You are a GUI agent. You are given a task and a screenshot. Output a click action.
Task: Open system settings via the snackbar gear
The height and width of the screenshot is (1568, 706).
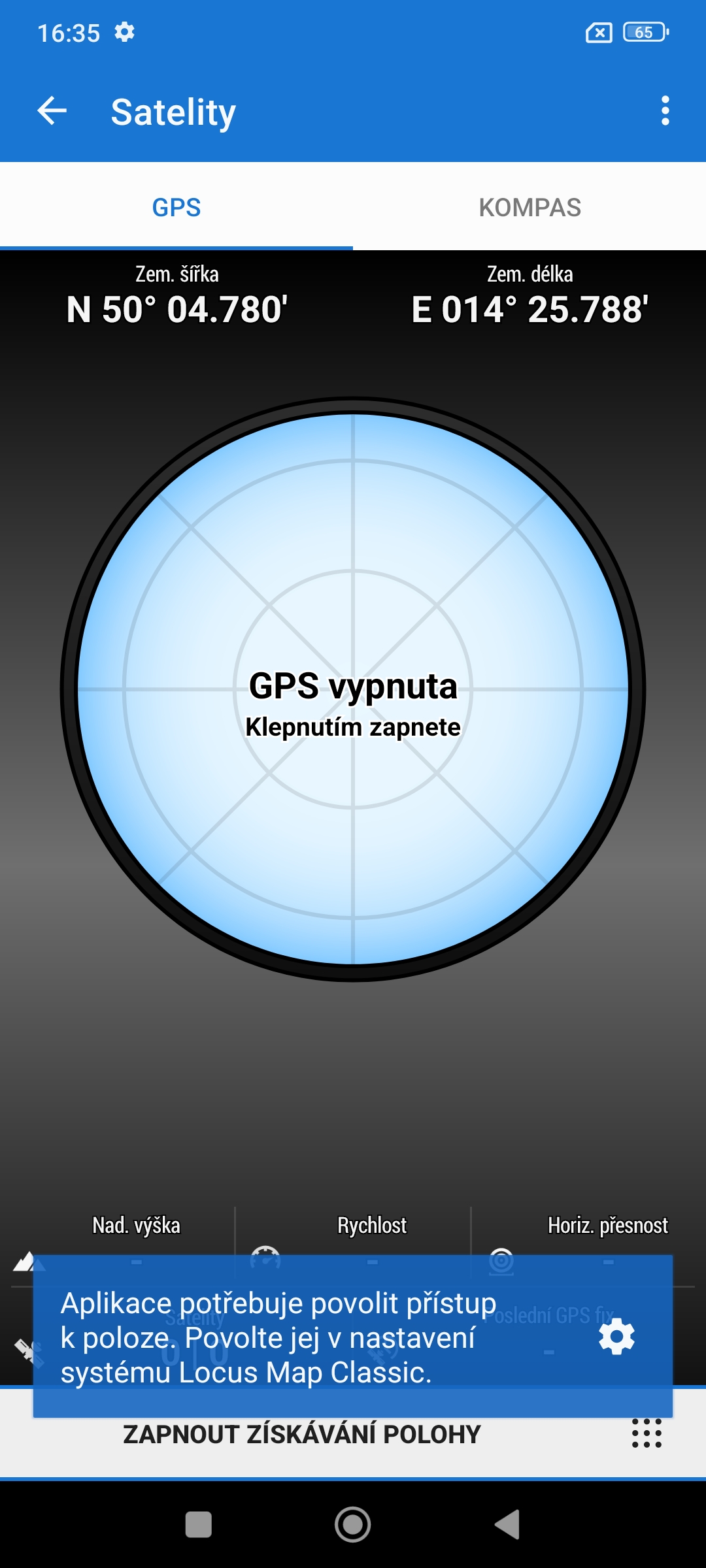tap(616, 1337)
